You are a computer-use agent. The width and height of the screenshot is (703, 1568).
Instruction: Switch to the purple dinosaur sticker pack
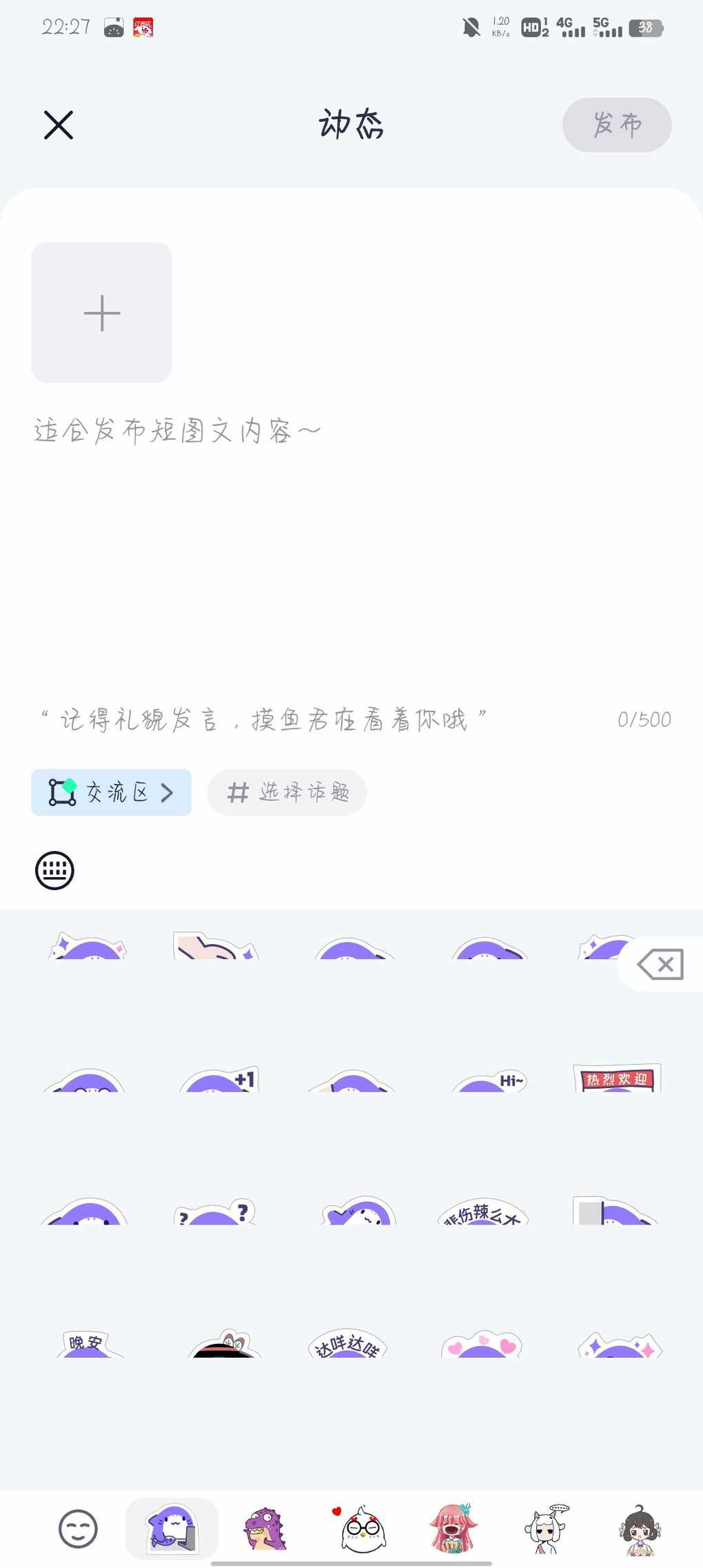pyautogui.click(x=264, y=1529)
